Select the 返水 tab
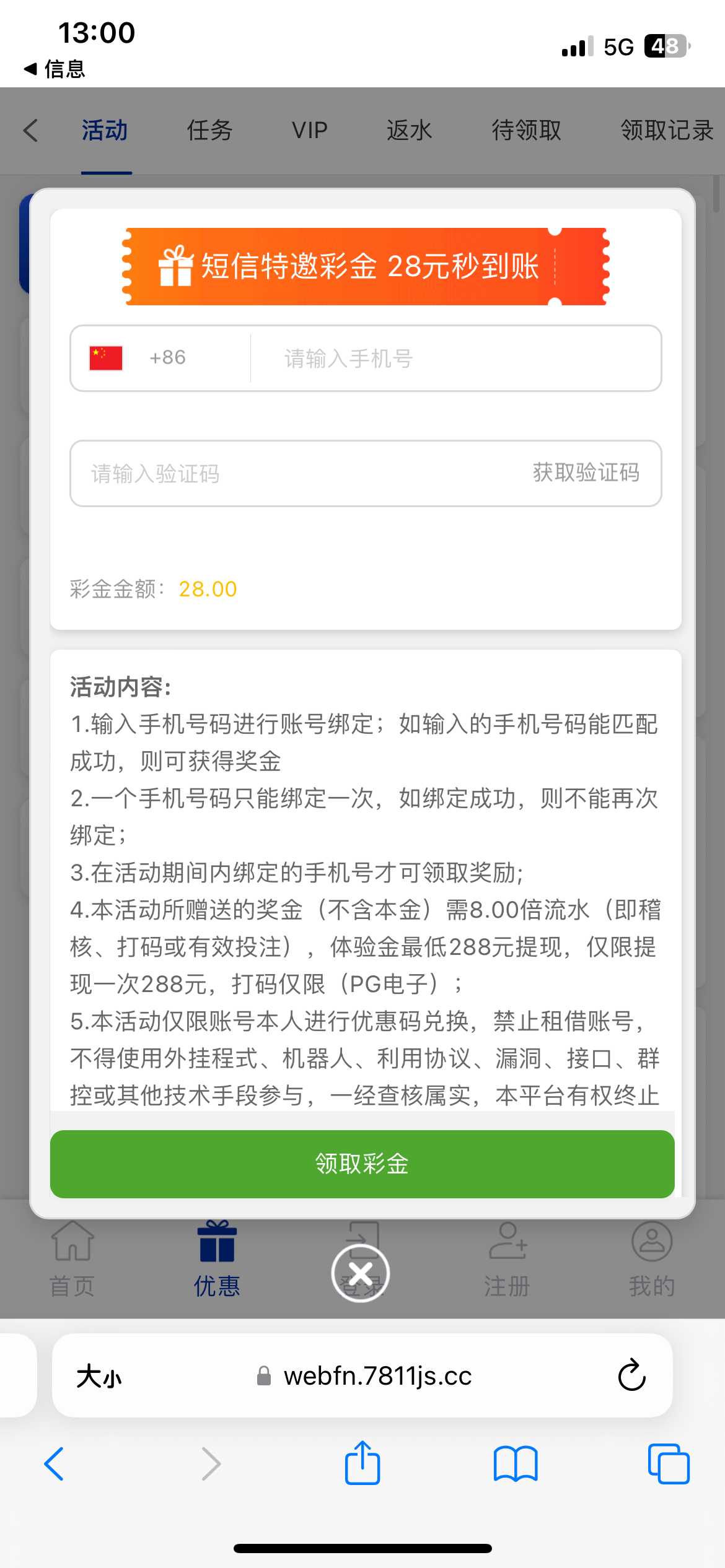 [x=409, y=130]
